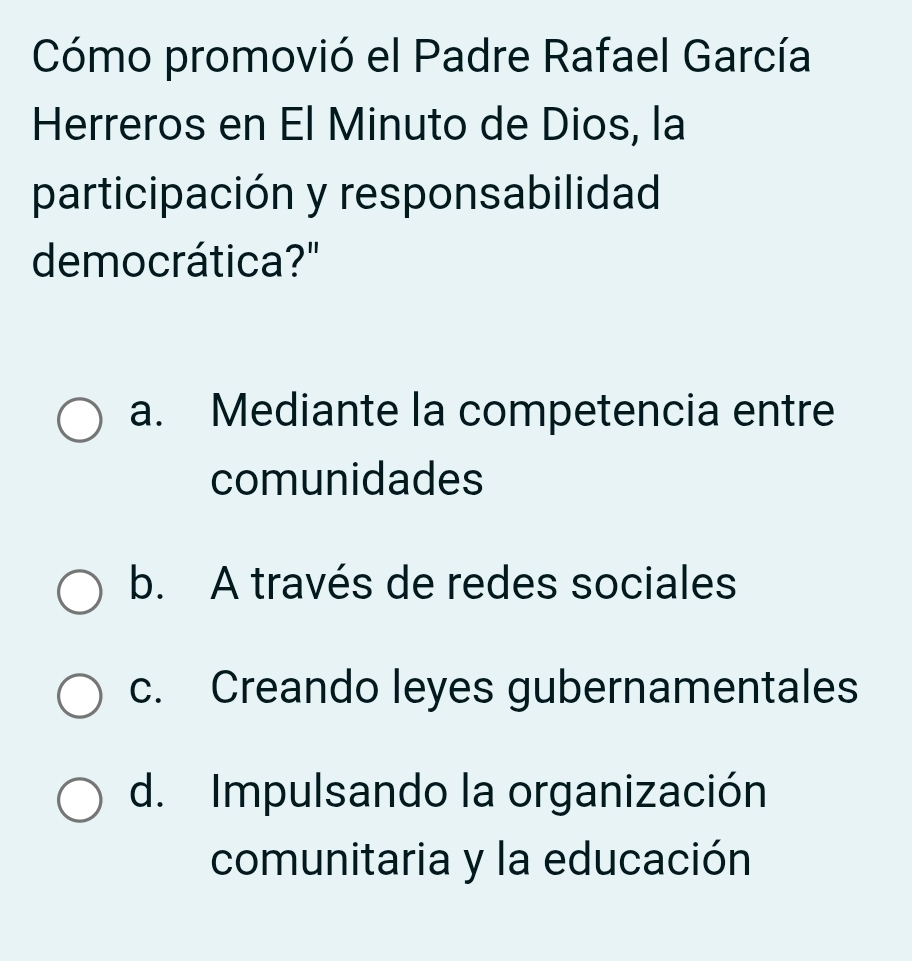Choose option b, A través de redes sociales
The height and width of the screenshot is (961, 912).
click(x=80, y=592)
